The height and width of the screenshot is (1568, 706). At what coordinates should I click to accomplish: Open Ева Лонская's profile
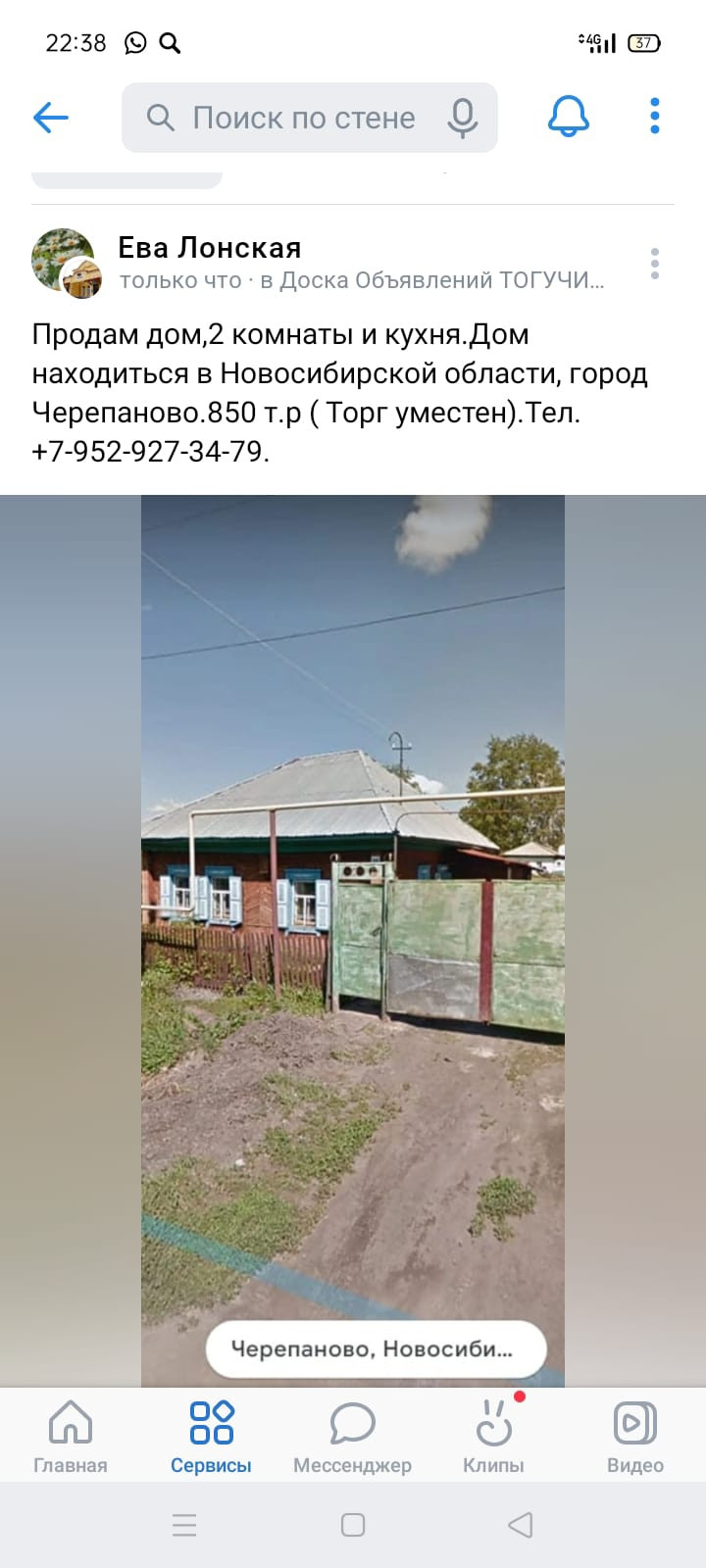(x=209, y=248)
